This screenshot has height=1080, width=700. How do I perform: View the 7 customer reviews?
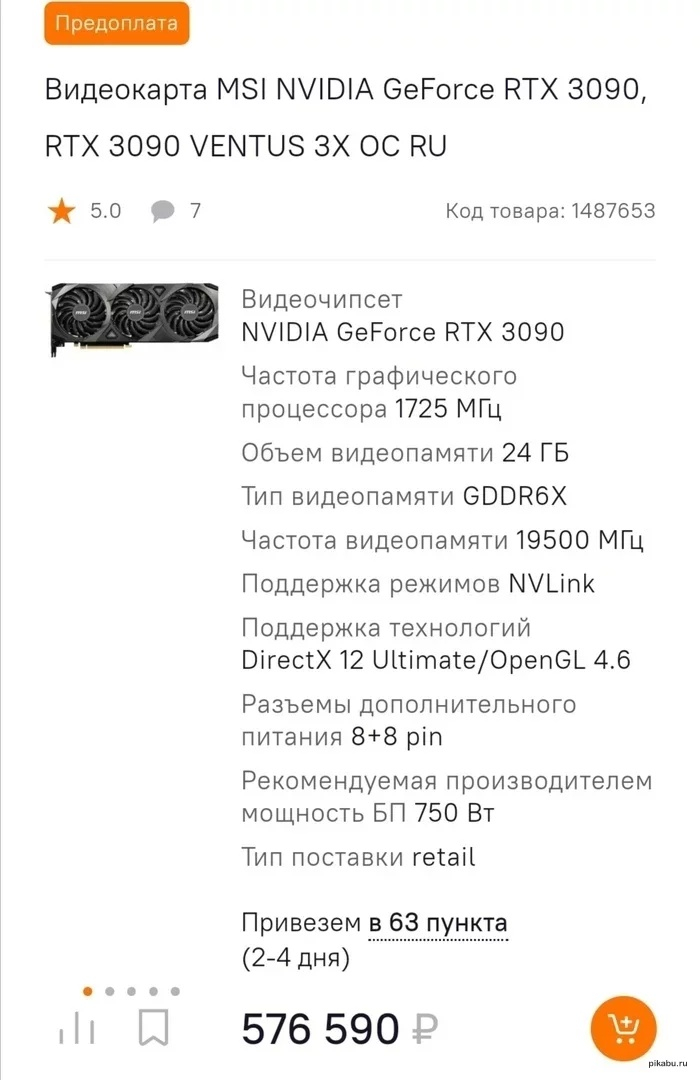click(176, 211)
